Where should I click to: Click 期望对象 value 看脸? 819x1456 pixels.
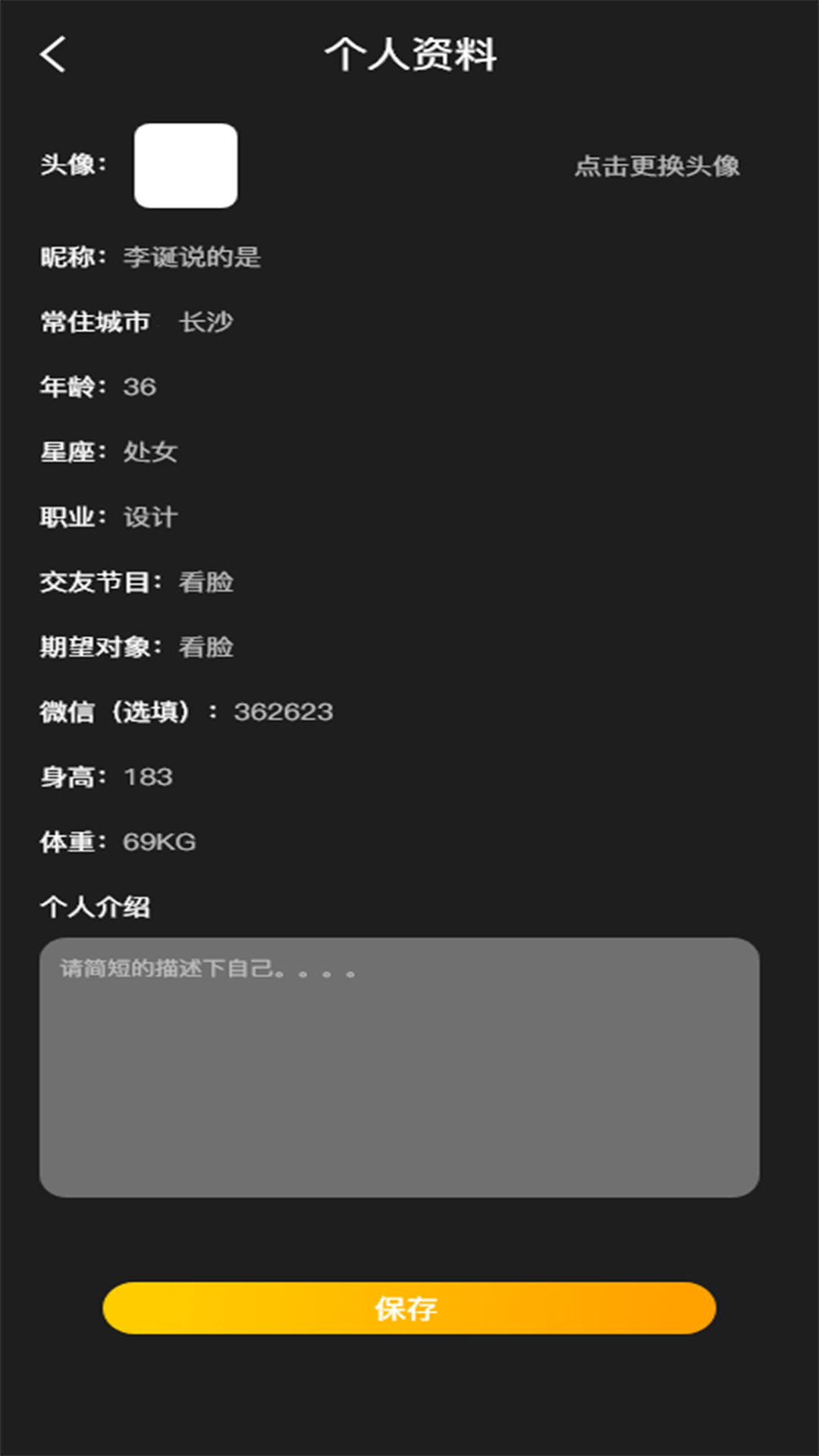point(206,648)
